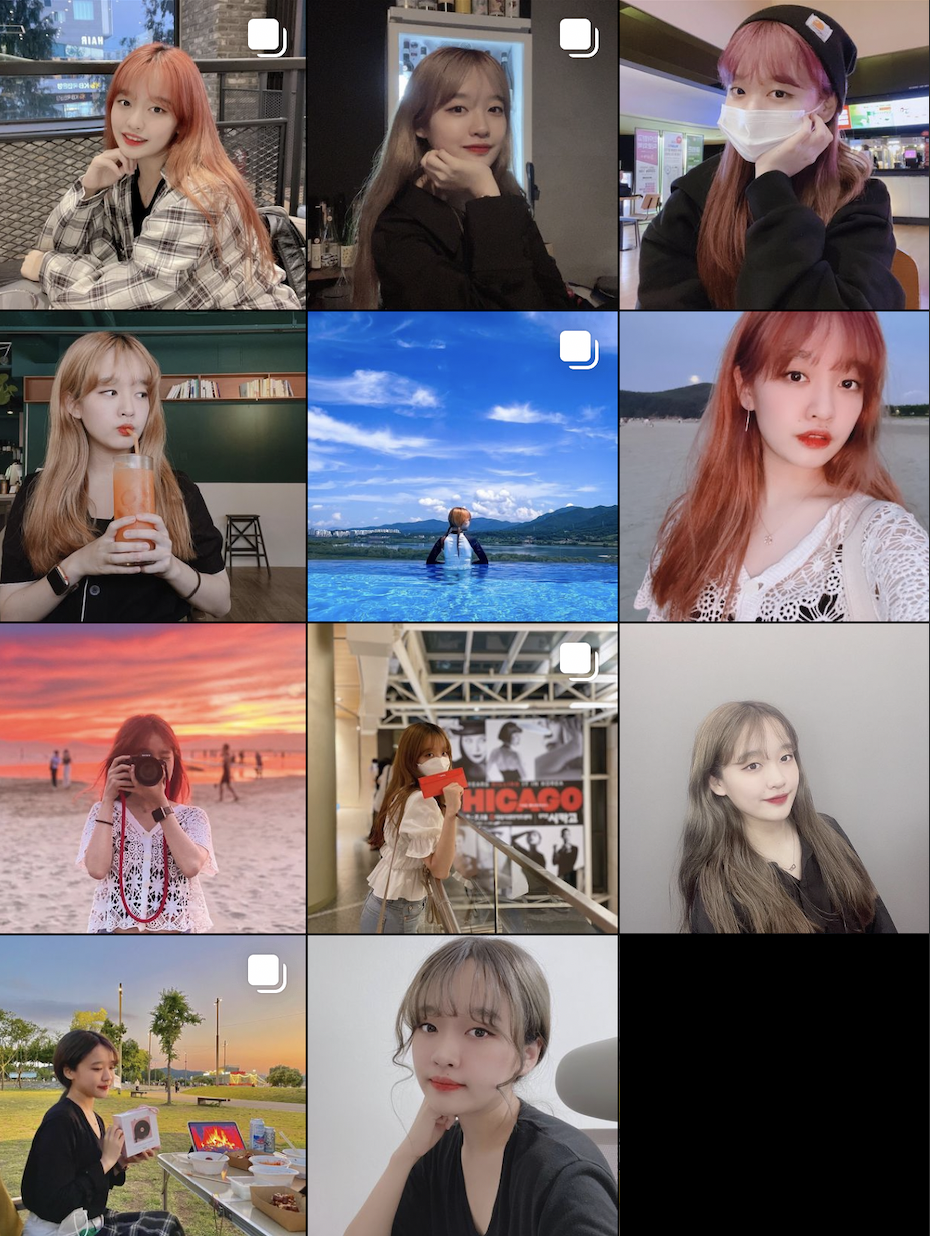
Task: Open the park picnic post at sunset
Action: coord(153,1086)
